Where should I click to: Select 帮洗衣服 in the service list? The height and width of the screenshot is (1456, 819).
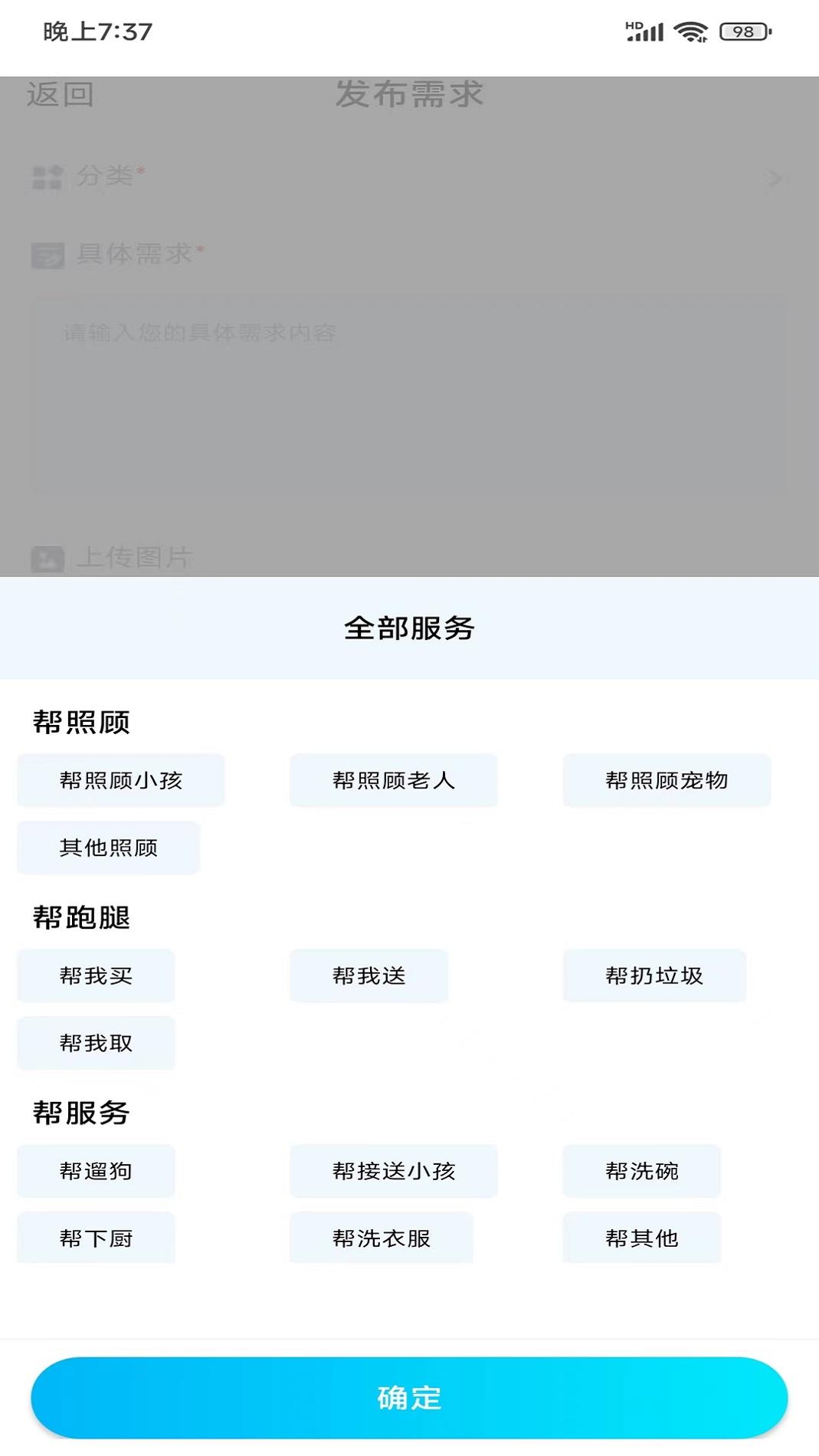point(382,1238)
